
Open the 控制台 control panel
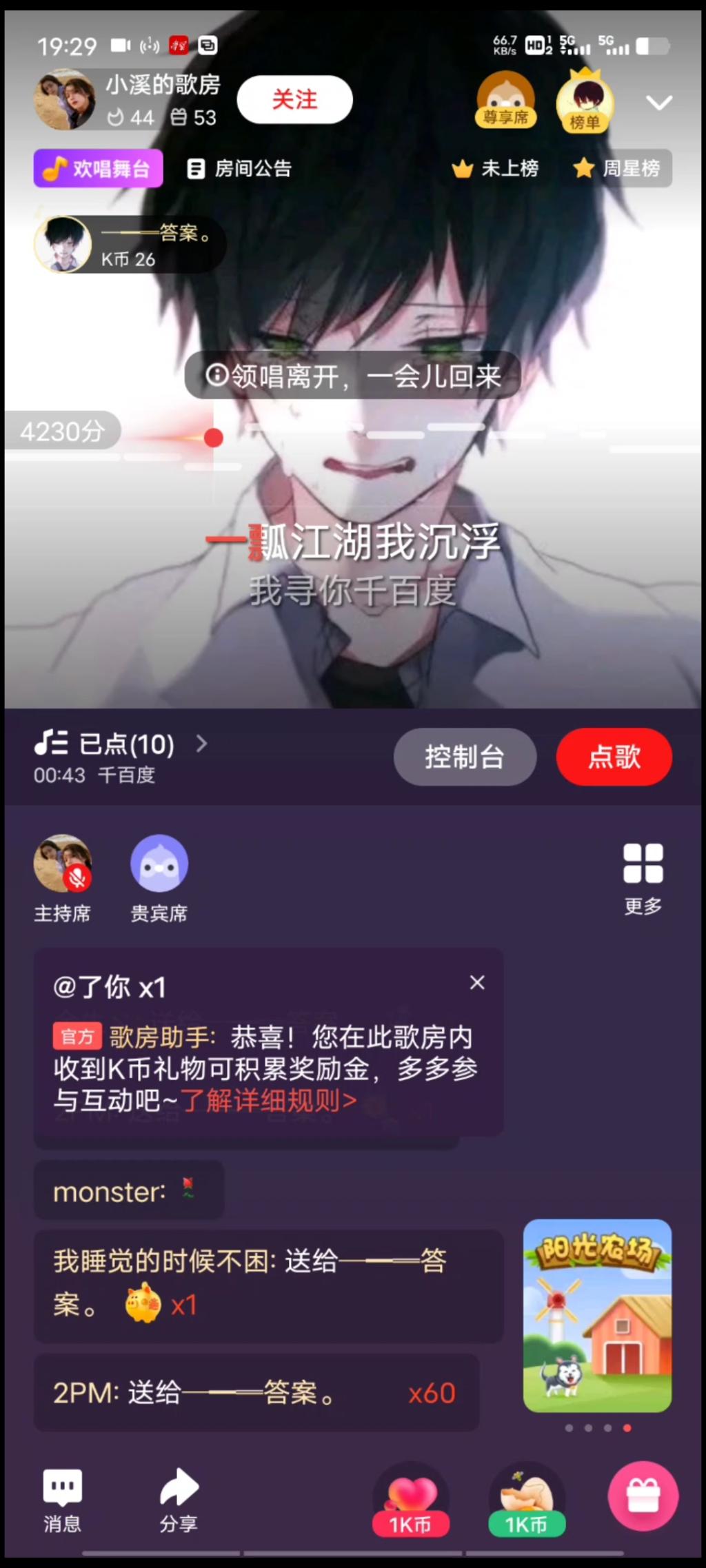pyautogui.click(x=465, y=757)
